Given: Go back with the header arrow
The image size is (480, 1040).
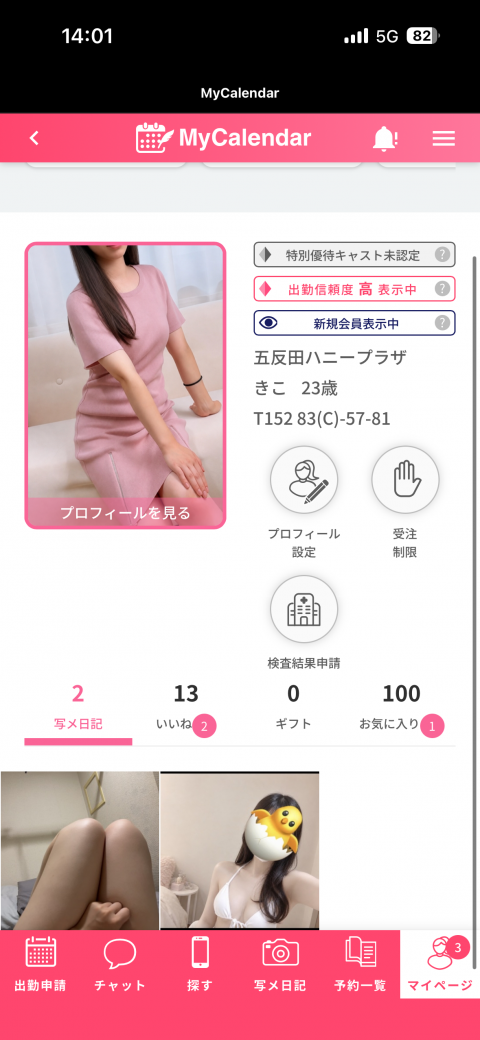Looking at the screenshot, I should (x=34, y=138).
